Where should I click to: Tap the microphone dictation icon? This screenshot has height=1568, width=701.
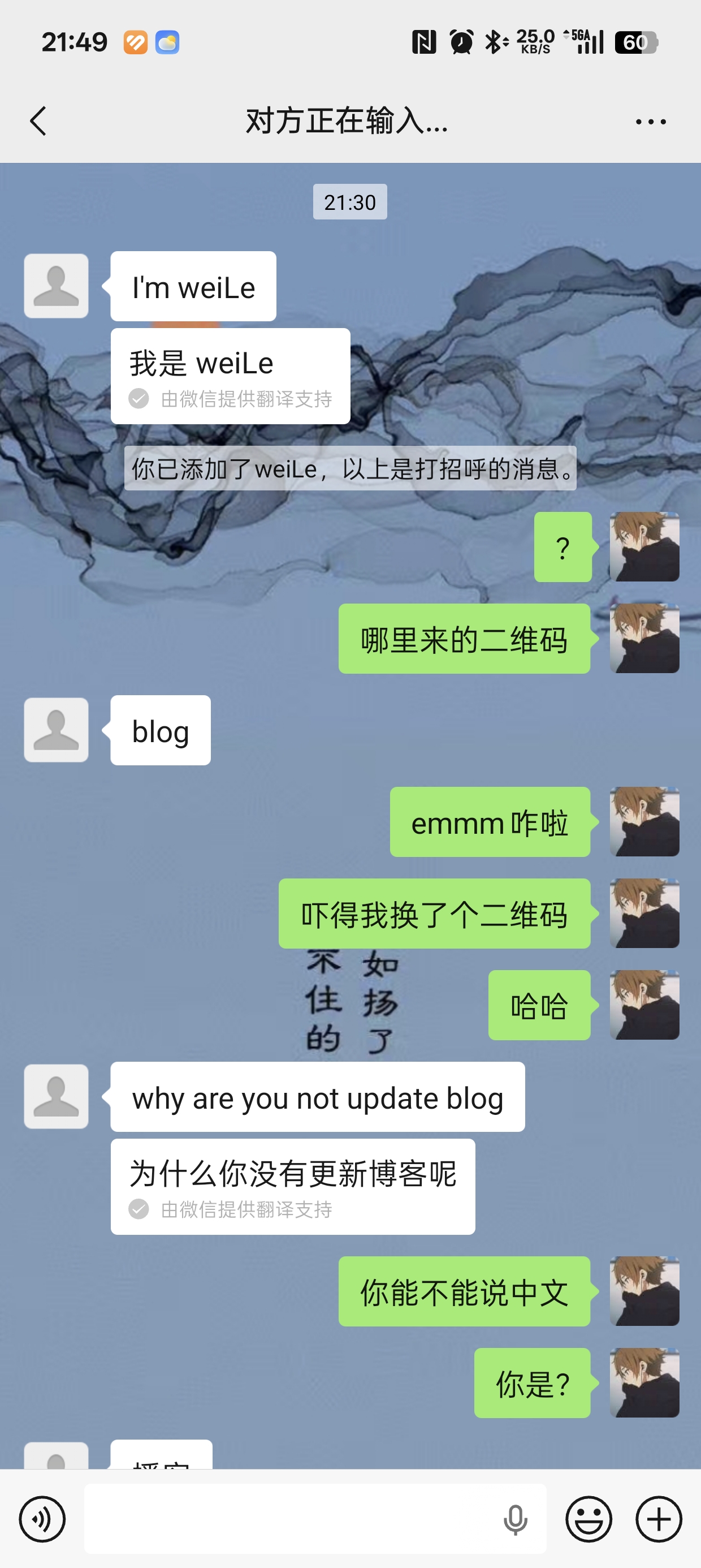(515, 1519)
